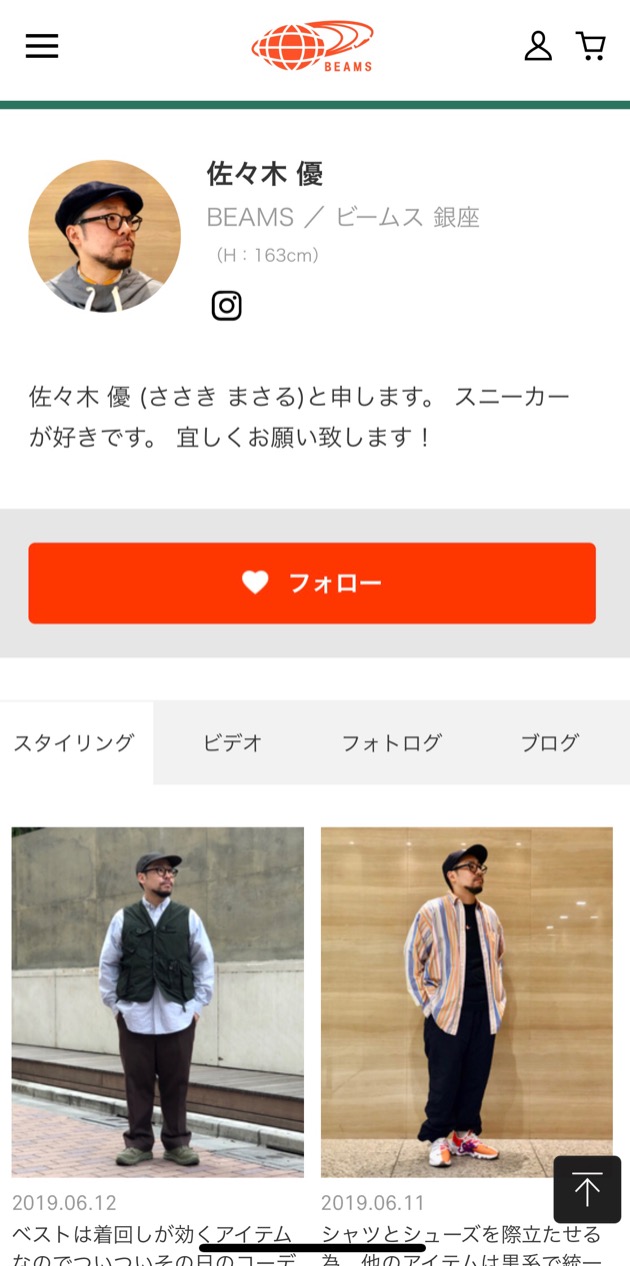Switch to the ブログ tab
This screenshot has height=1266, width=630.
549,743
